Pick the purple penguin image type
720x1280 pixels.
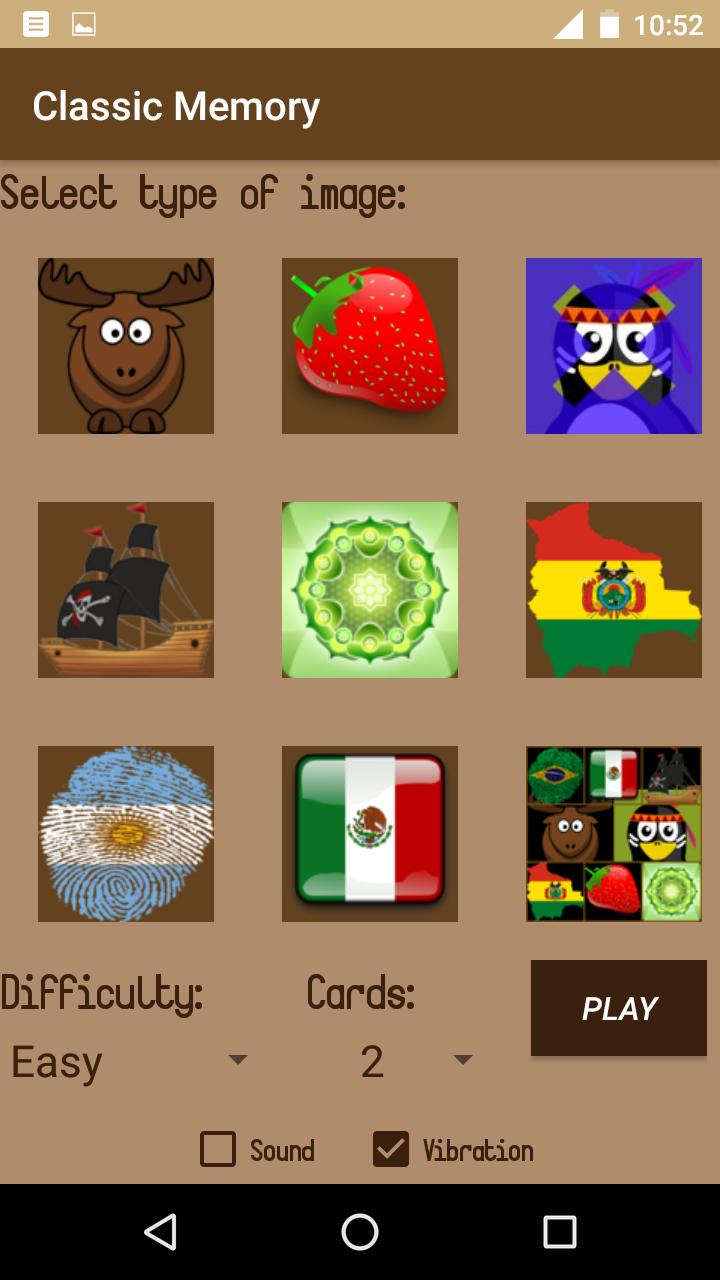[x=614, y=346]
